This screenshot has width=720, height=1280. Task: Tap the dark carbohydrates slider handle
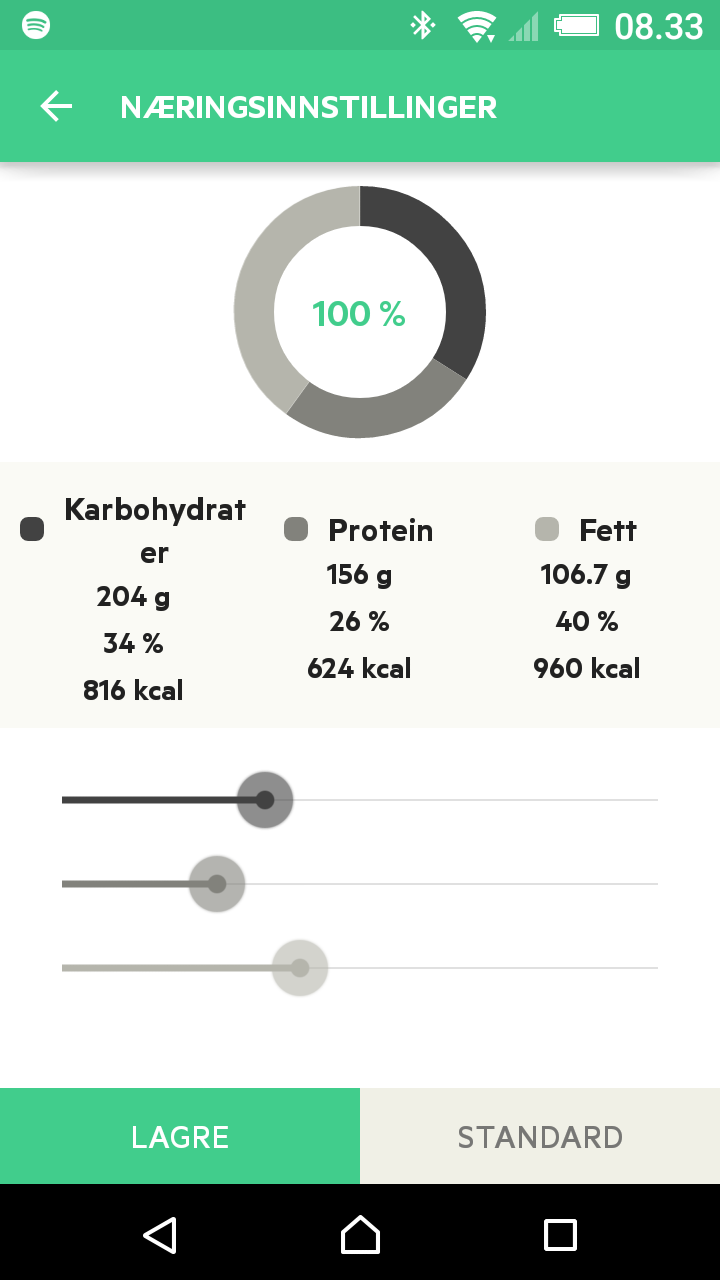[x=265, y=800]
